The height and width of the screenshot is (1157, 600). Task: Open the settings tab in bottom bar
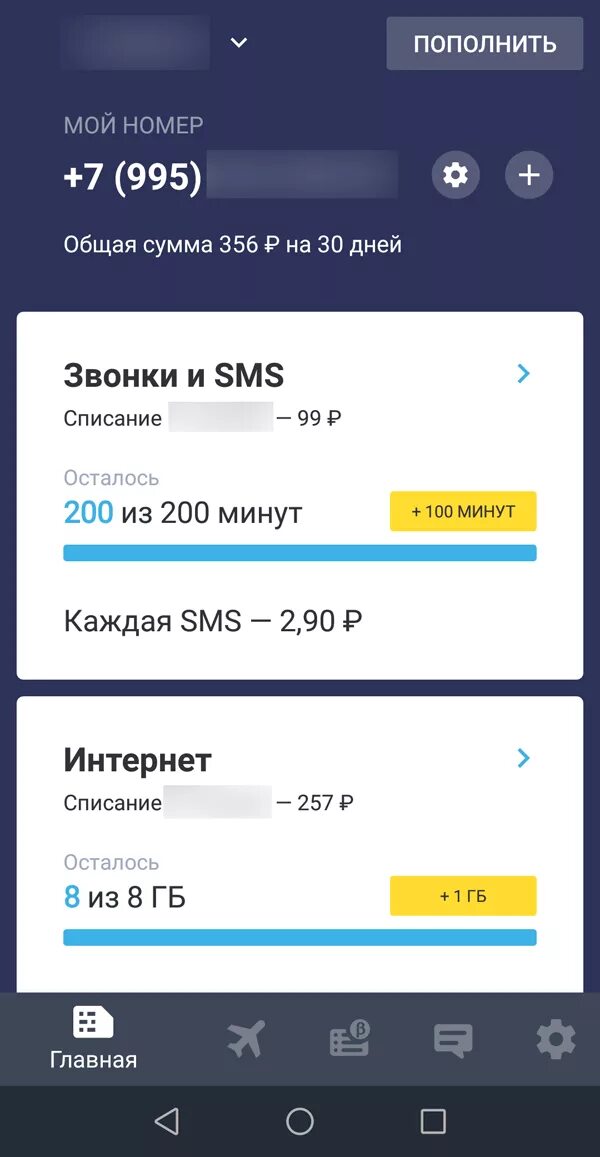[x=556, y=1039]
